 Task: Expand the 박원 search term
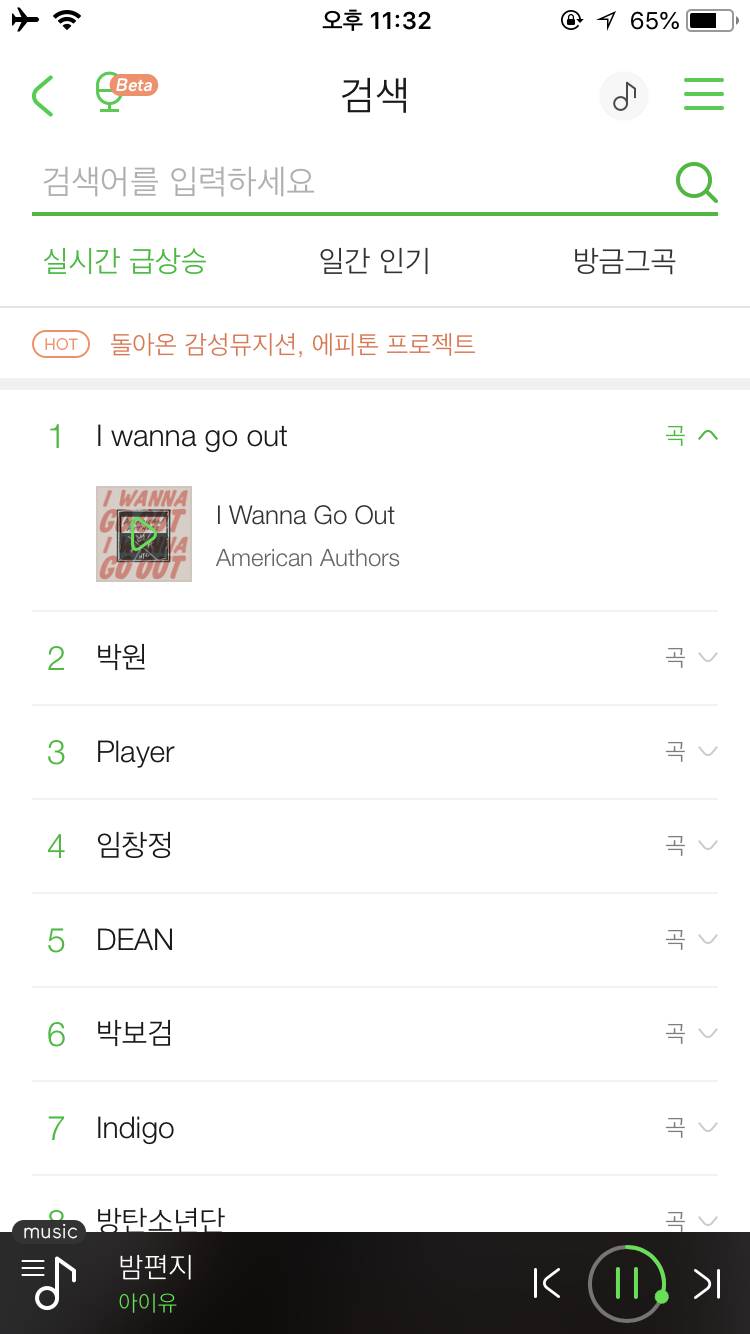(707, 657)
